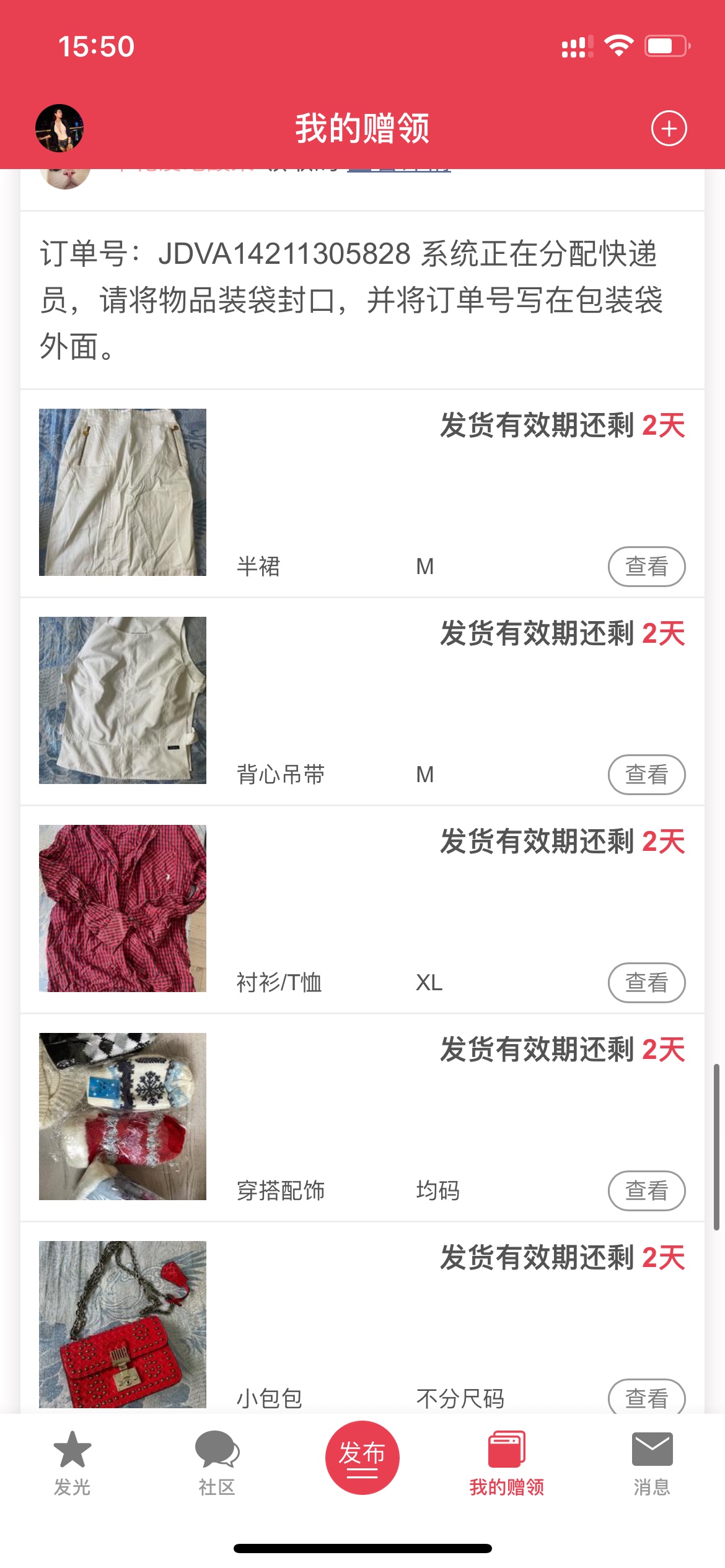725x1568 pixels.
Task: Tap 查看 for the 穿搭配饰 item
Action: (x=646, y=1190)
